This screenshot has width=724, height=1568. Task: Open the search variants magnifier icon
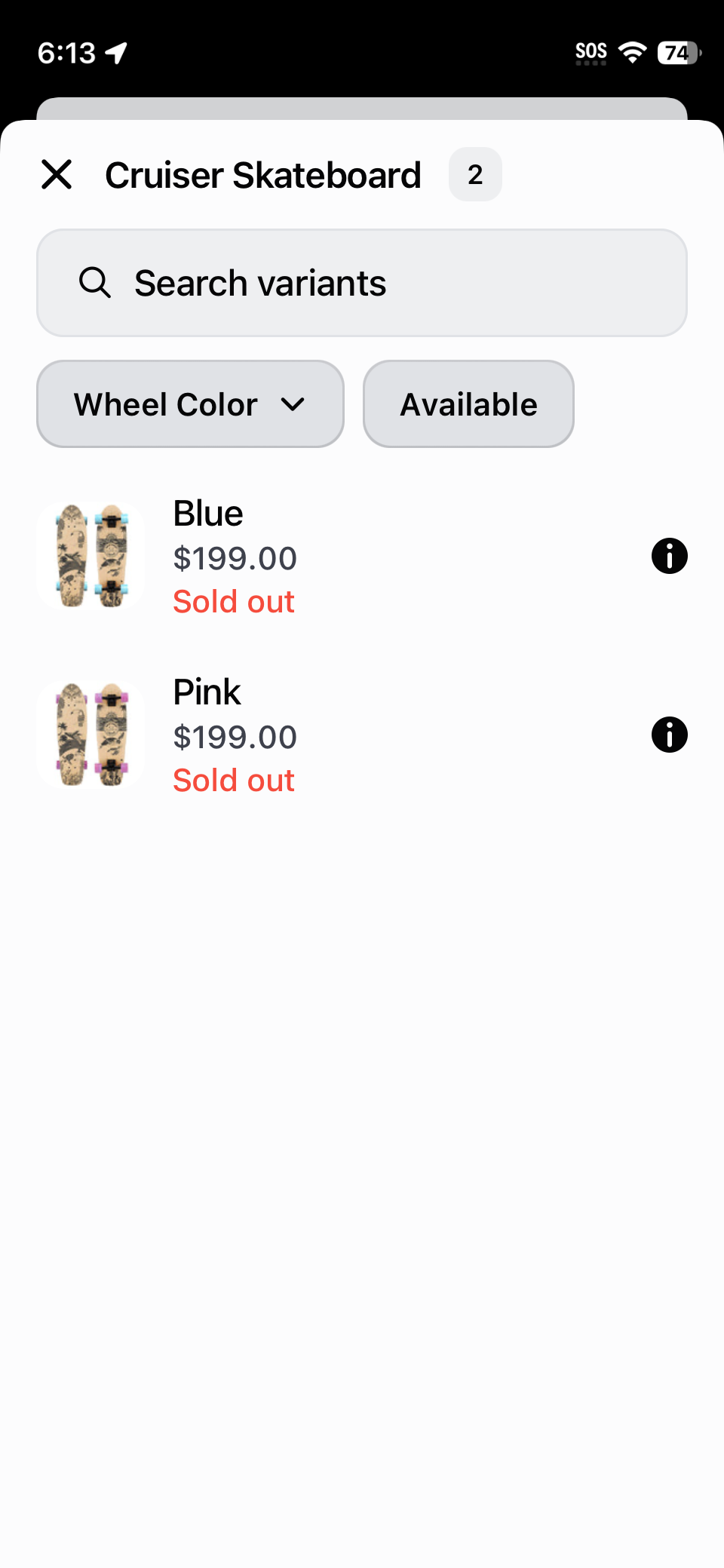click(x=94, y=283)
